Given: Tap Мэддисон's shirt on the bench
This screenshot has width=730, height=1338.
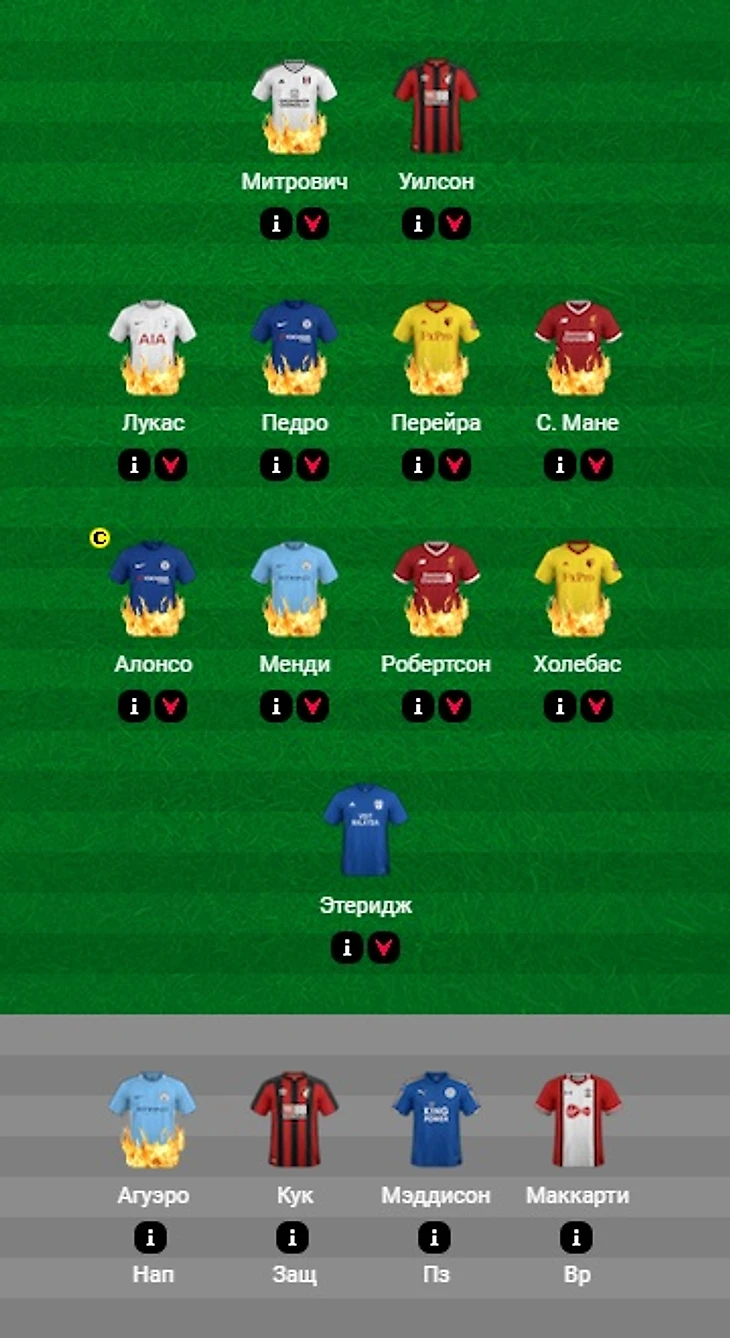Looking at the screenshot, I should pos(436,1118).
